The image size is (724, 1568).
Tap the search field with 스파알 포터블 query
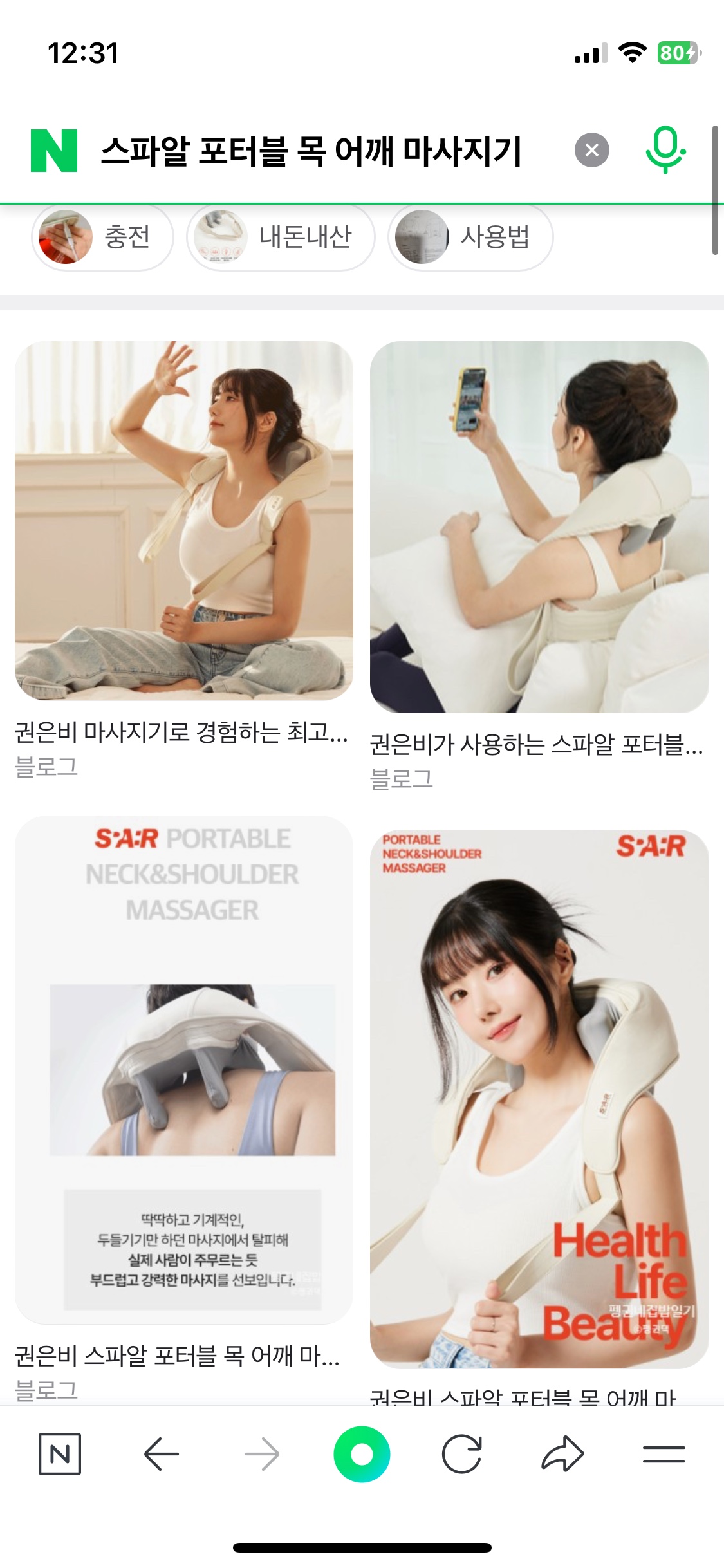tap(311, 151)
